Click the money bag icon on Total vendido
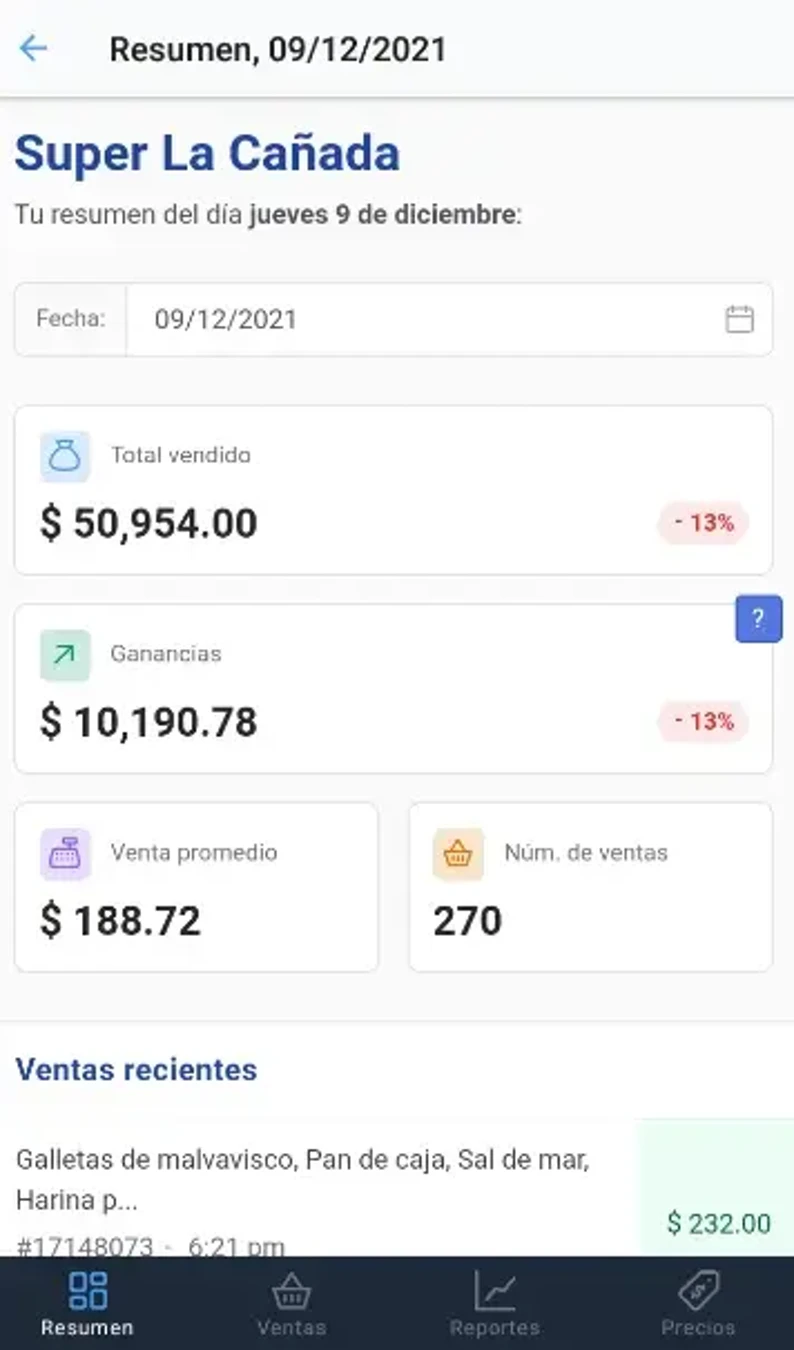794x1350 pixels. (x=65, y=455)
